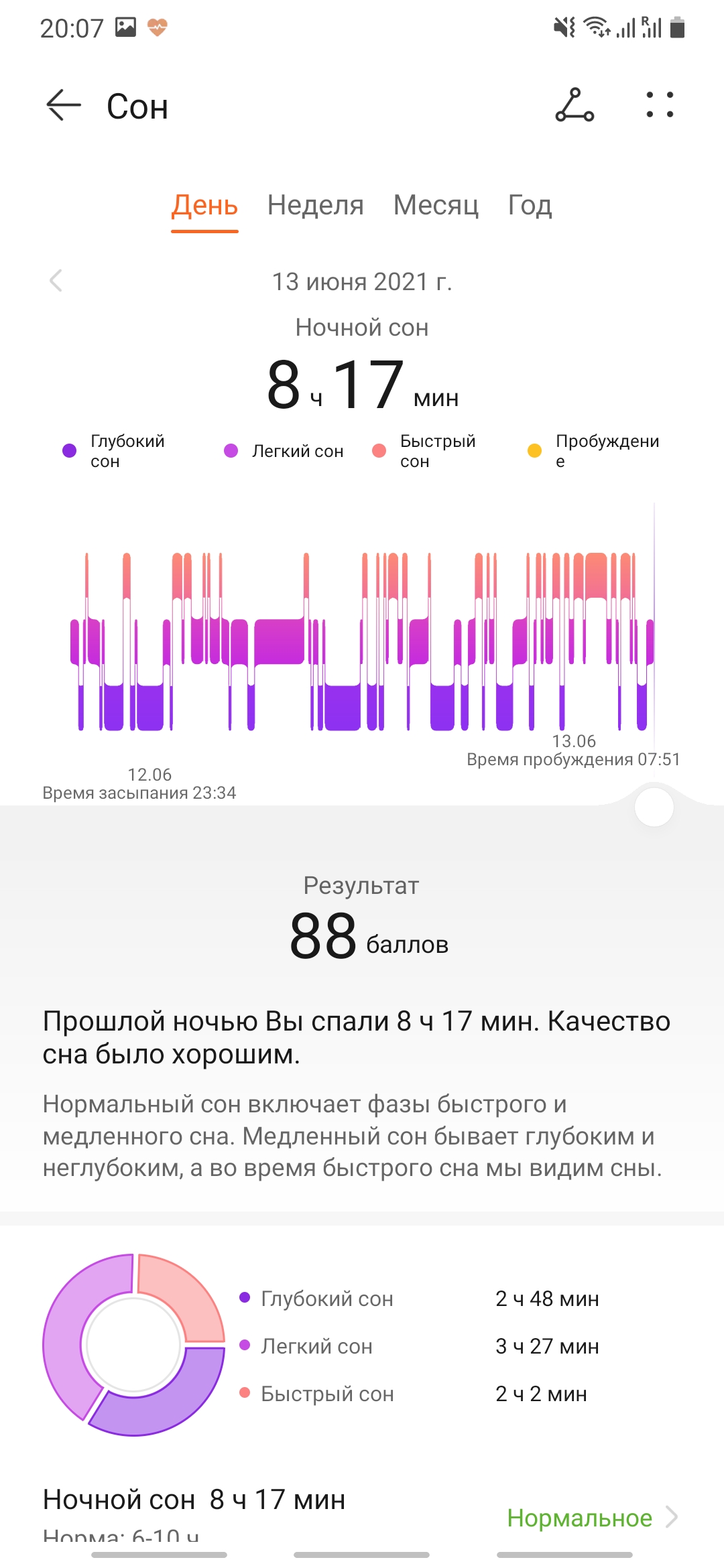This screenshot has width=724, height=1568.
Task: Go back from the Сон screen
Action: tap(64, 105)
